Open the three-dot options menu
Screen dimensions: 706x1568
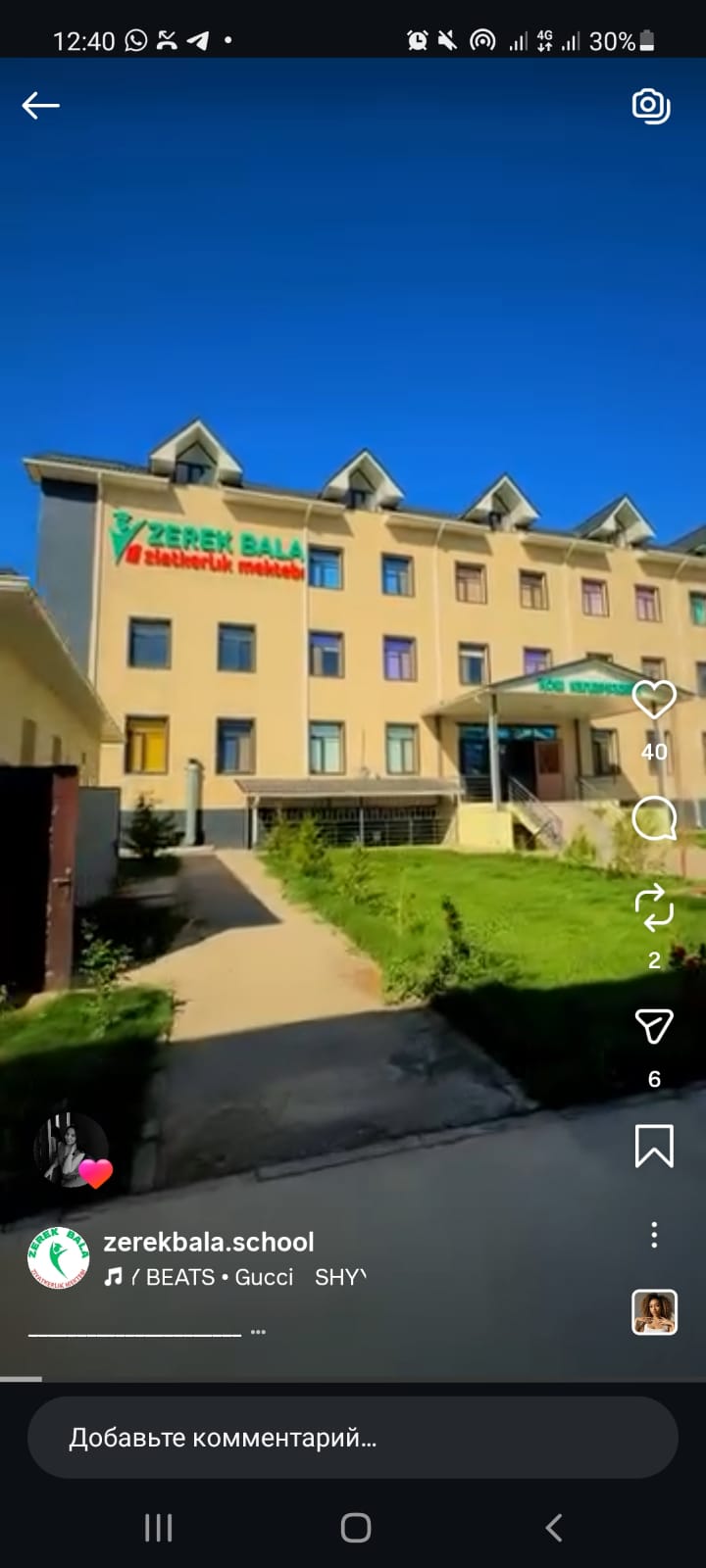654,1235
